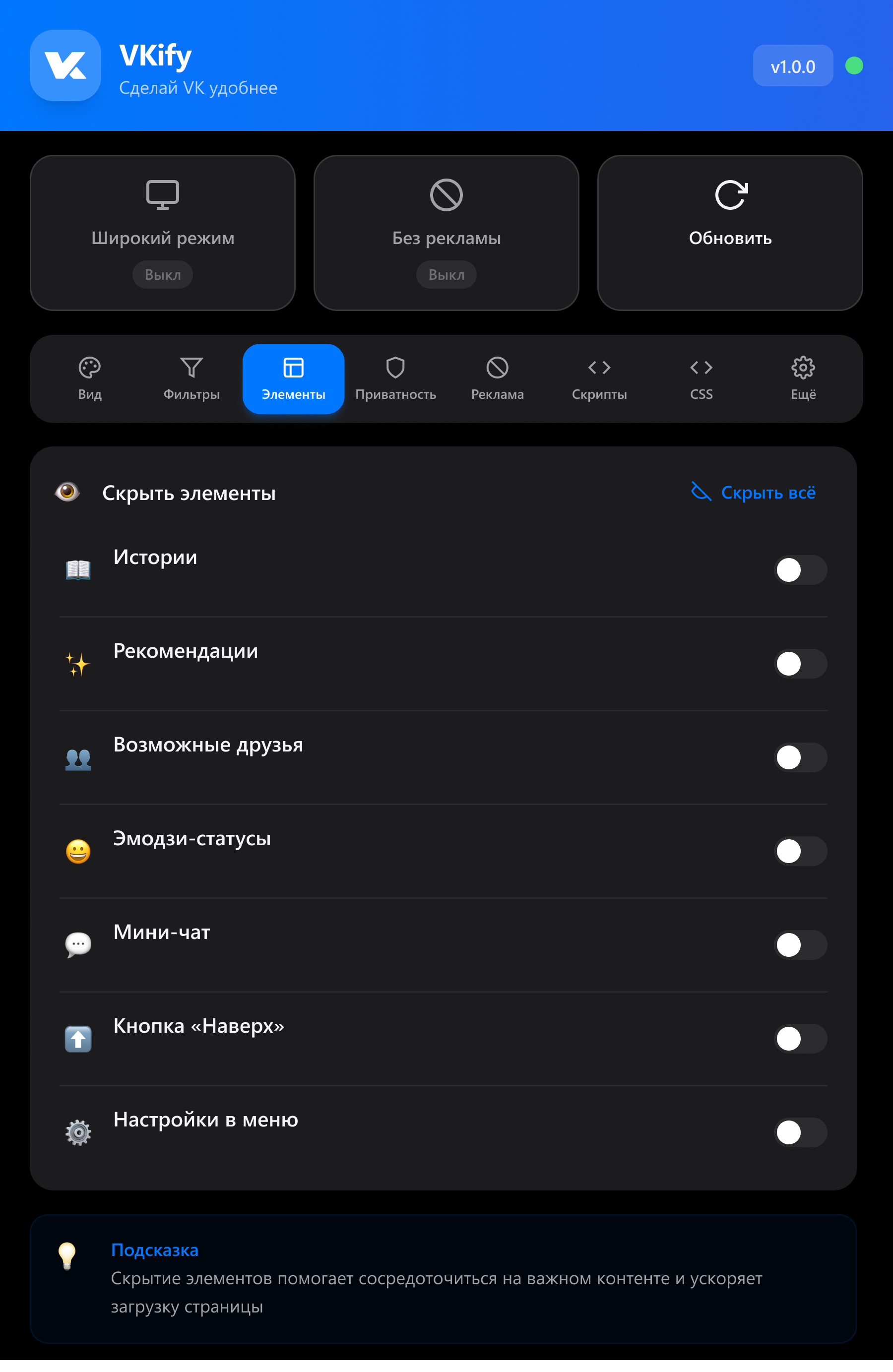Viewport: 893px width, 1372px height.
Task: Toggle the Возможные друзья switch
Action: pos(801,757)
